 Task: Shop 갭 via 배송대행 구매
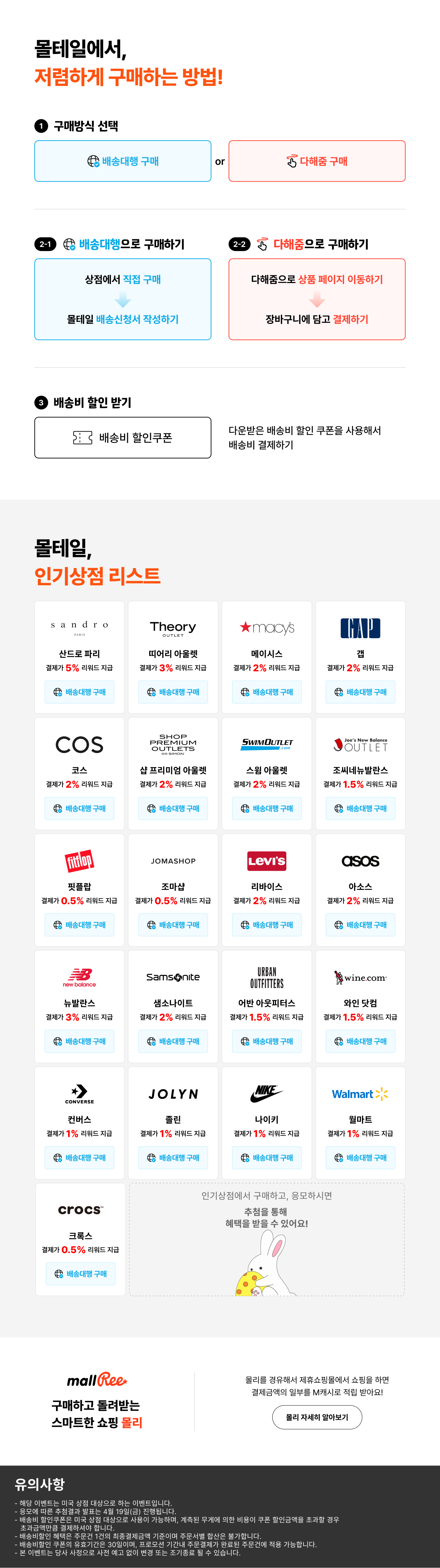tap(360, 692)
